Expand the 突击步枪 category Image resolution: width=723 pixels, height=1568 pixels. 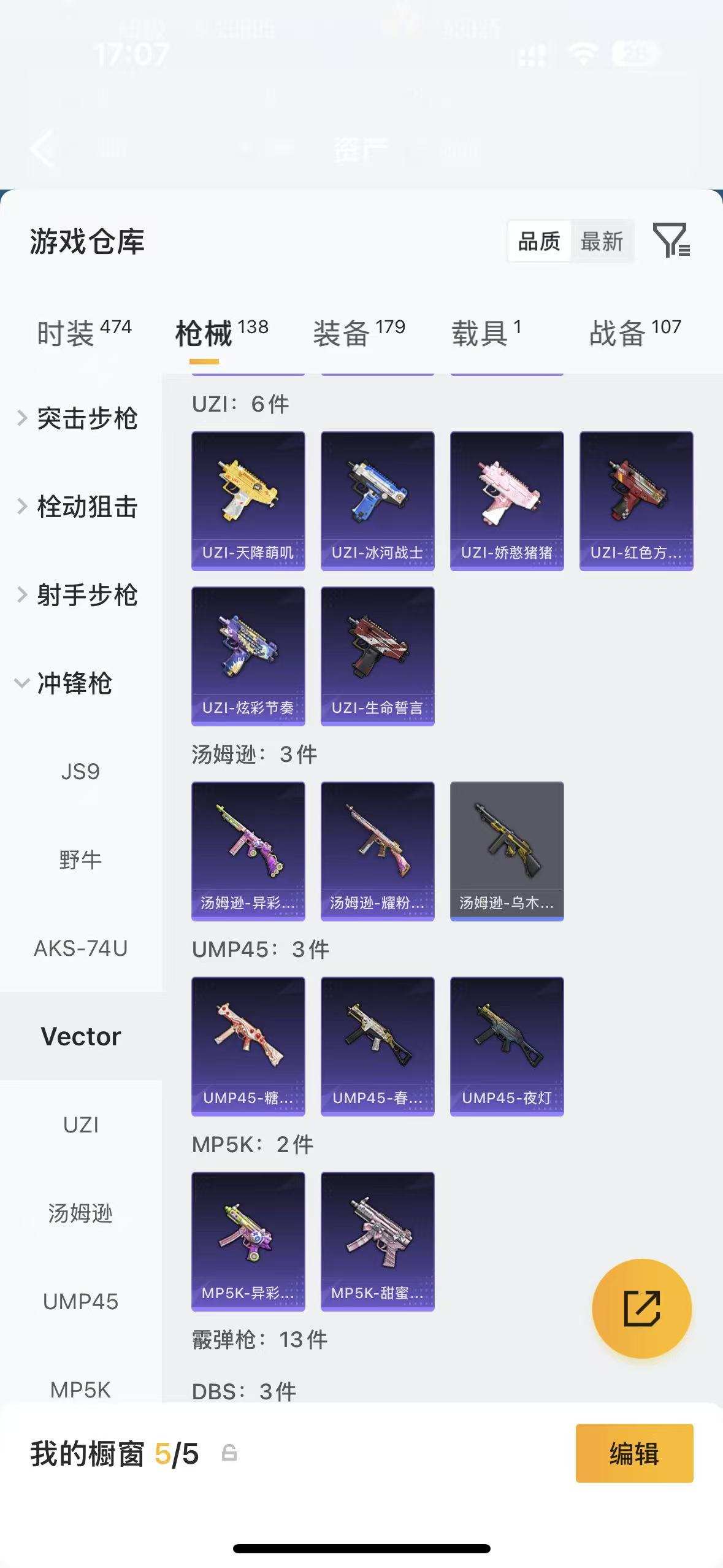(86, 419)
